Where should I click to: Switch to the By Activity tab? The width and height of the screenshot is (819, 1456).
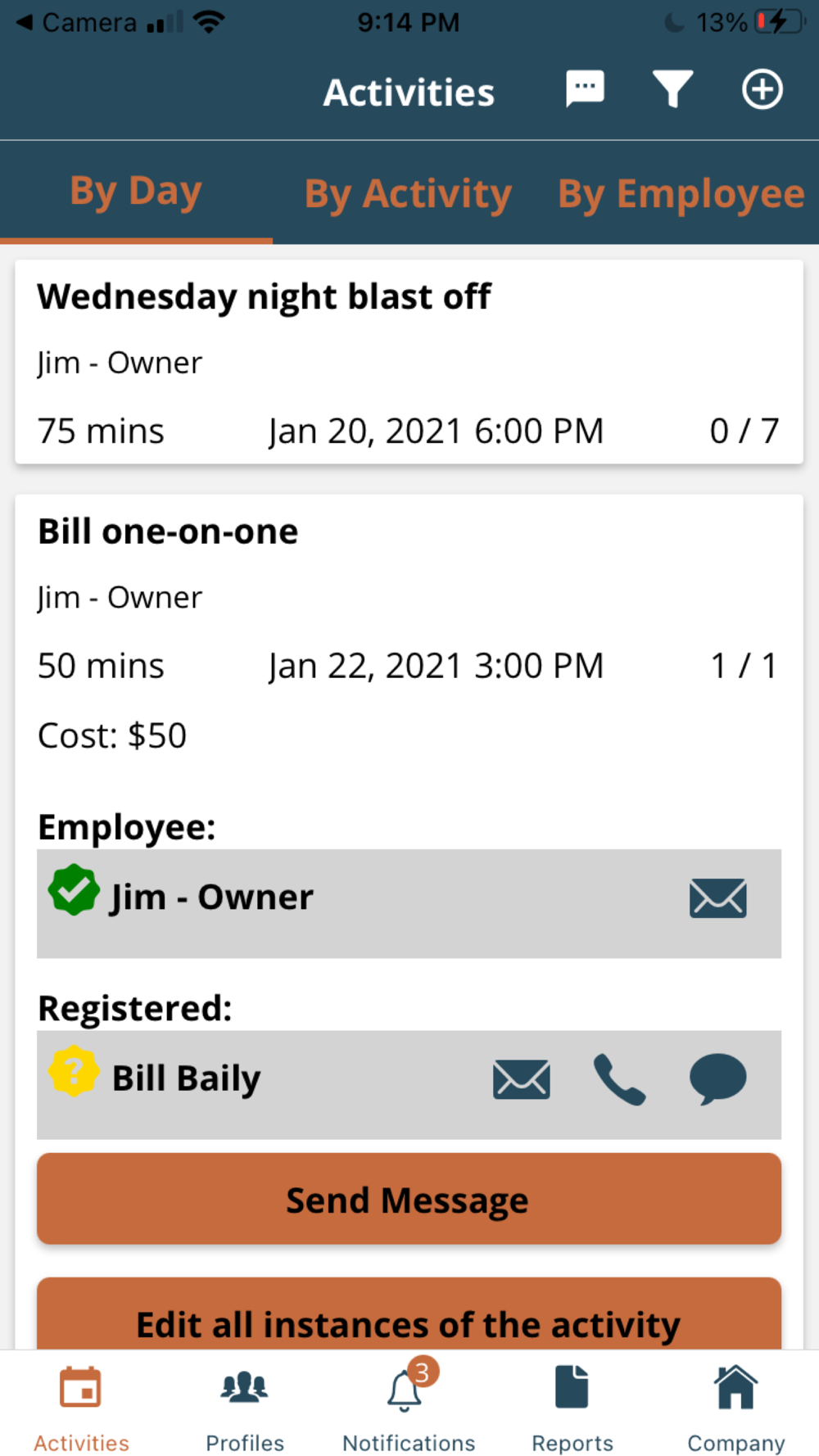click(x=408, y=194)
